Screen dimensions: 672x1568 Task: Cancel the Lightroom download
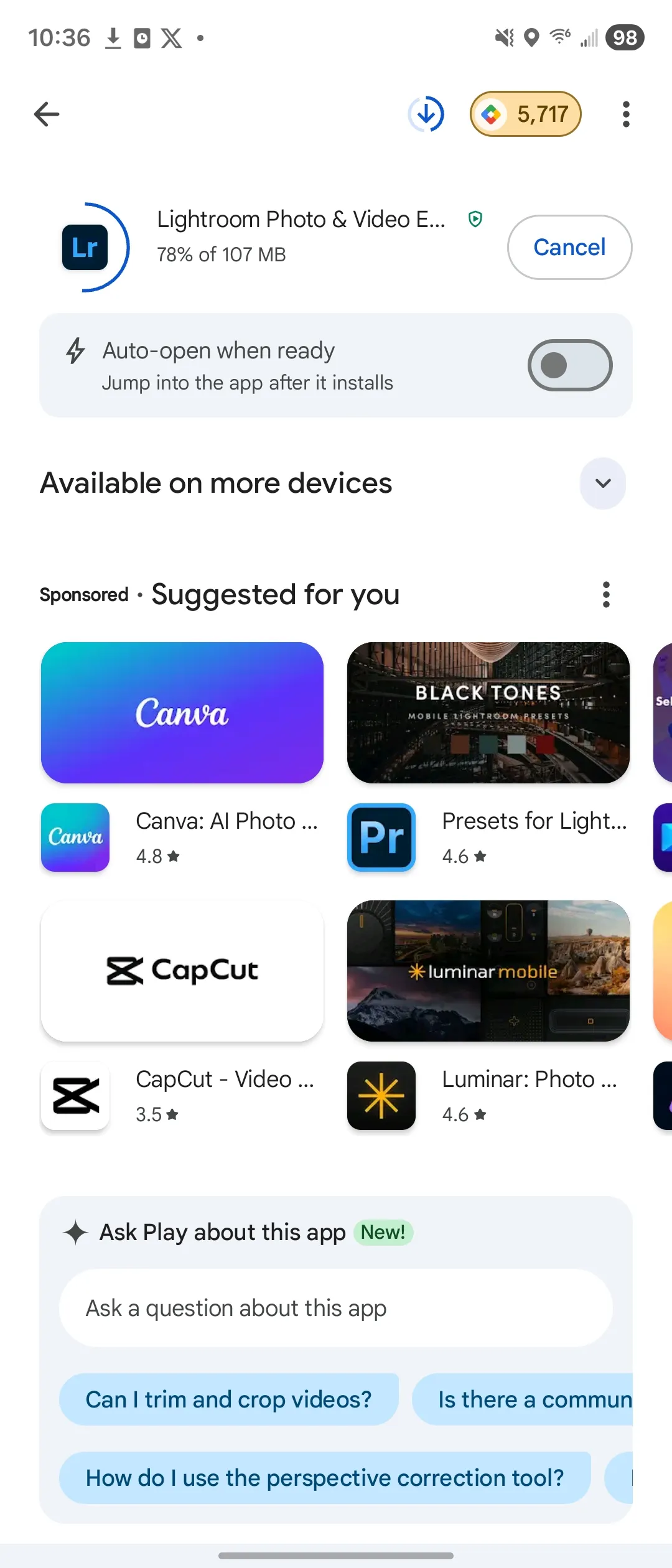tap(569, 246)
